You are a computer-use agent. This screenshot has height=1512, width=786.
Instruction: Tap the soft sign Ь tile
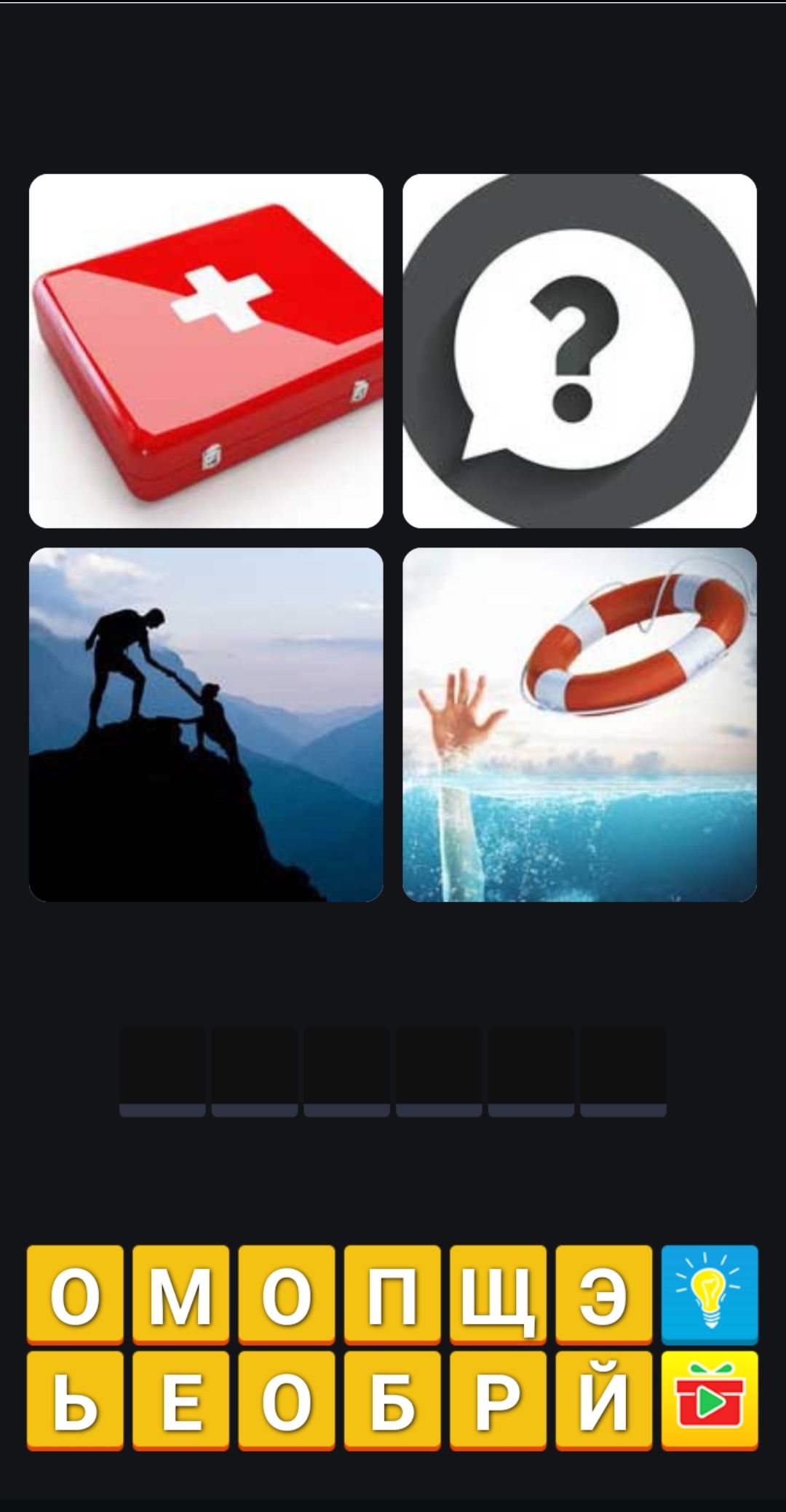pos(75,1400)
